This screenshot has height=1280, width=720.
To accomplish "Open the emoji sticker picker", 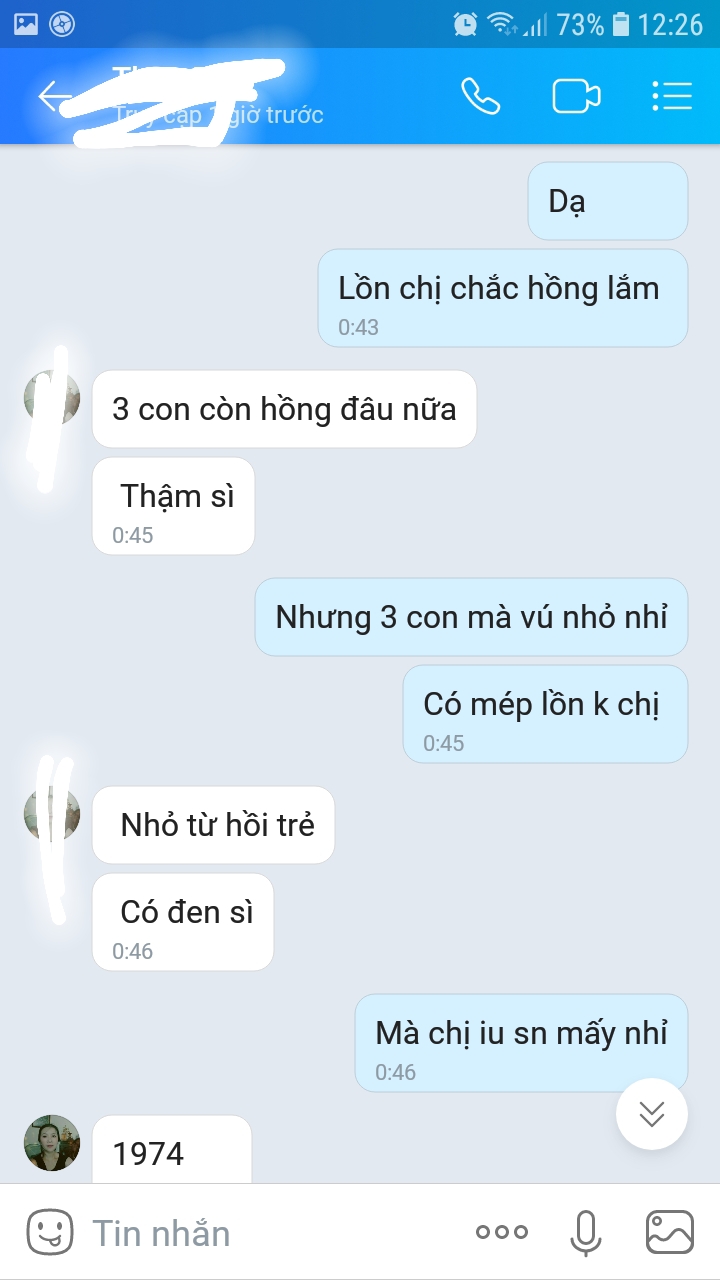I will click(x=50, y=1233).
